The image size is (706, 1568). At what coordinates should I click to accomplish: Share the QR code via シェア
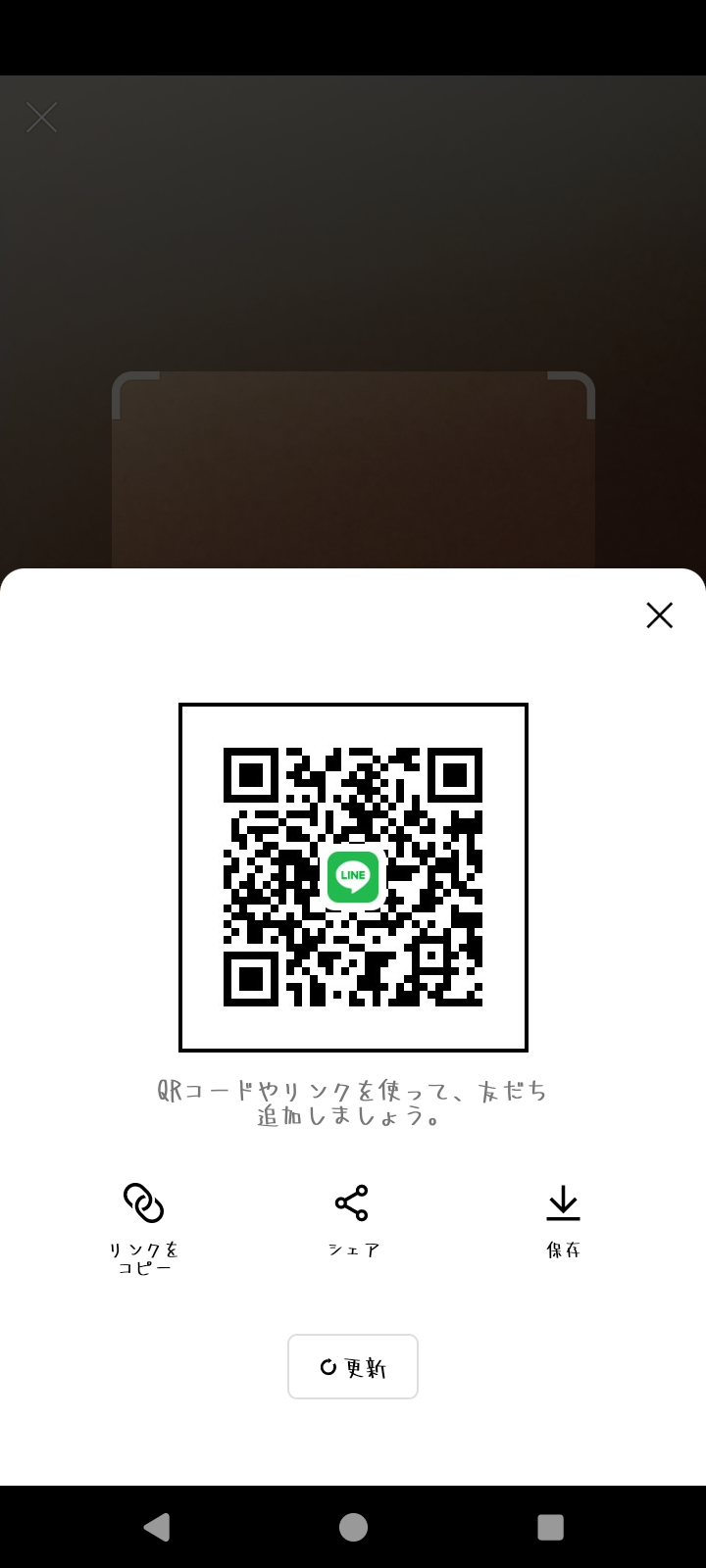(x=352, y=1219)
